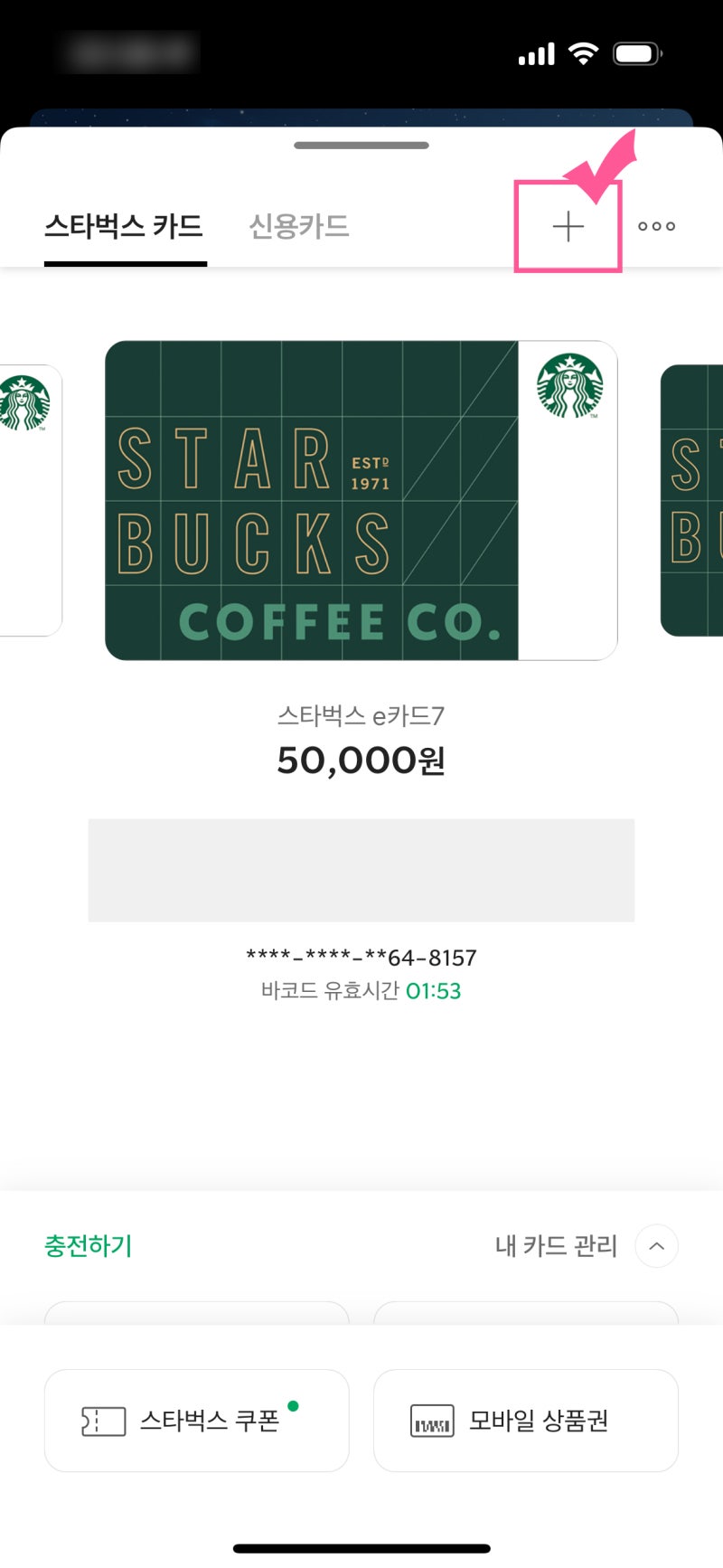The height and width of the screenshot is (1568, 723).
Task: Tap the Starbucks siren logo on the card
Action: 569,391
